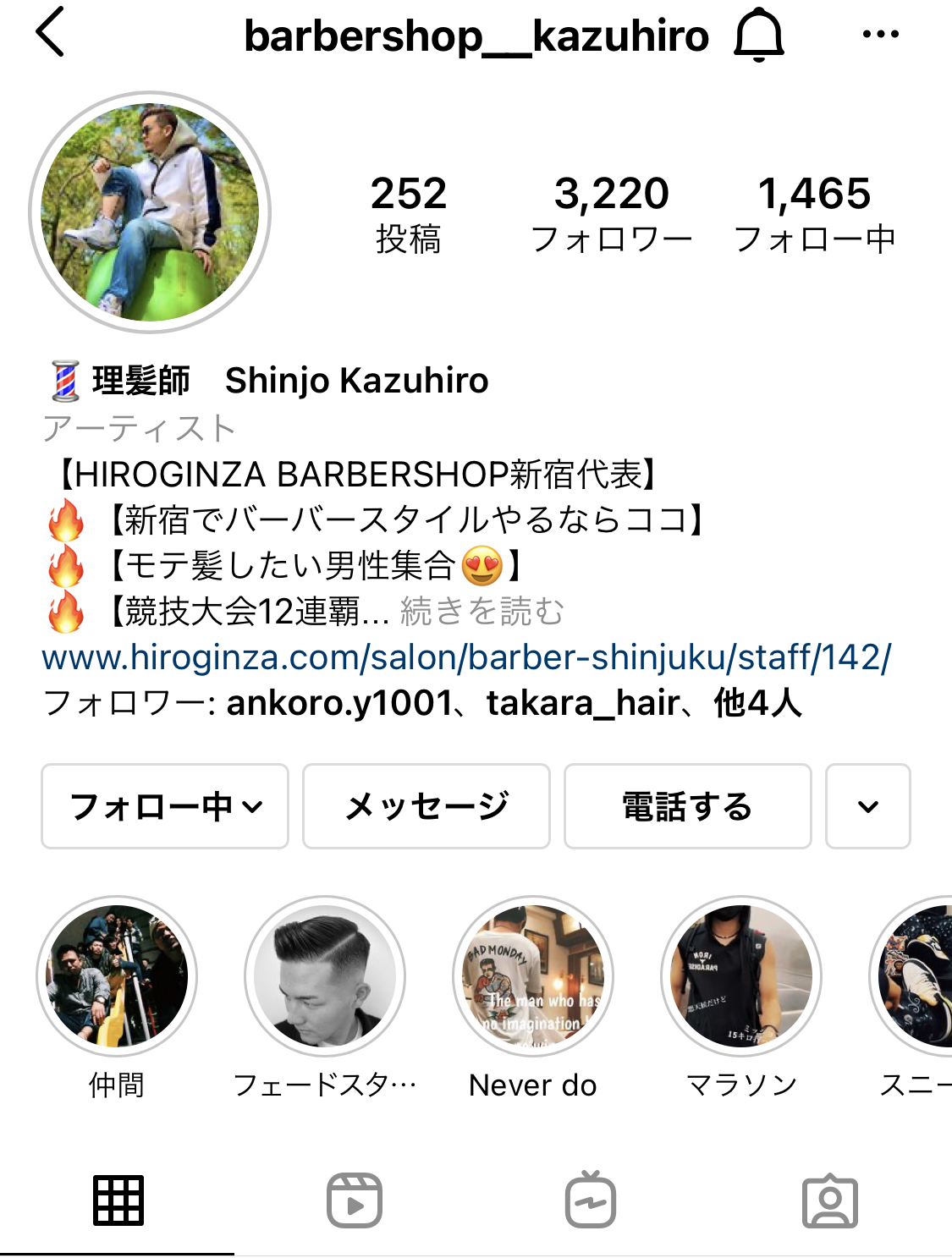
Task: Switch to the tagged photos tab
Action: [829, 1200]
